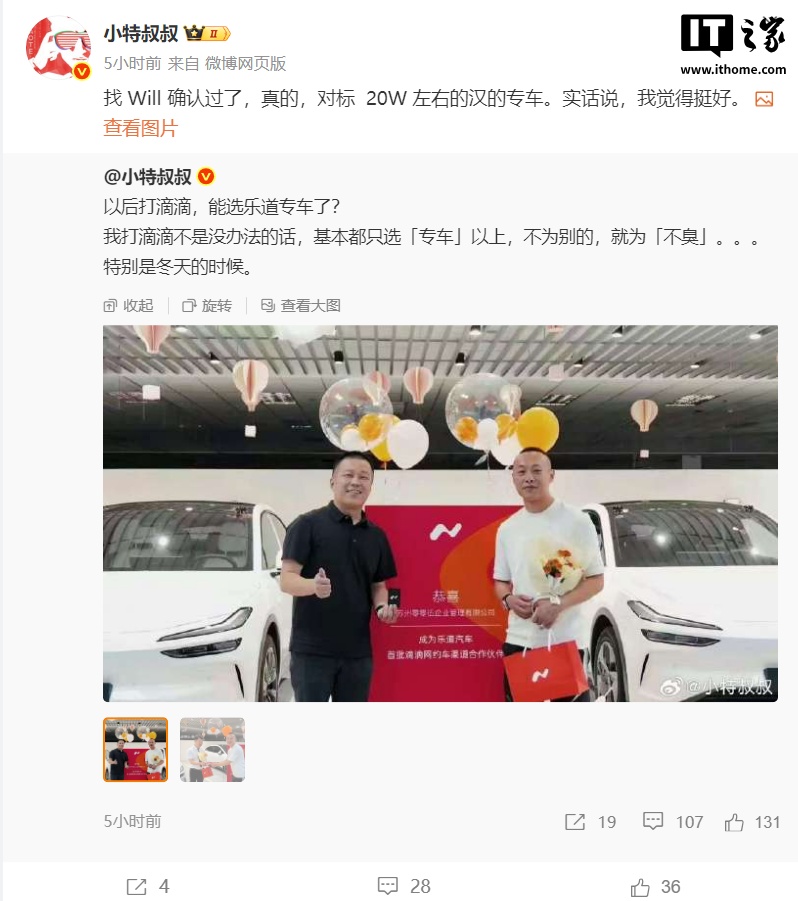Like the post with 36 likes

click(x=656, y=886)
